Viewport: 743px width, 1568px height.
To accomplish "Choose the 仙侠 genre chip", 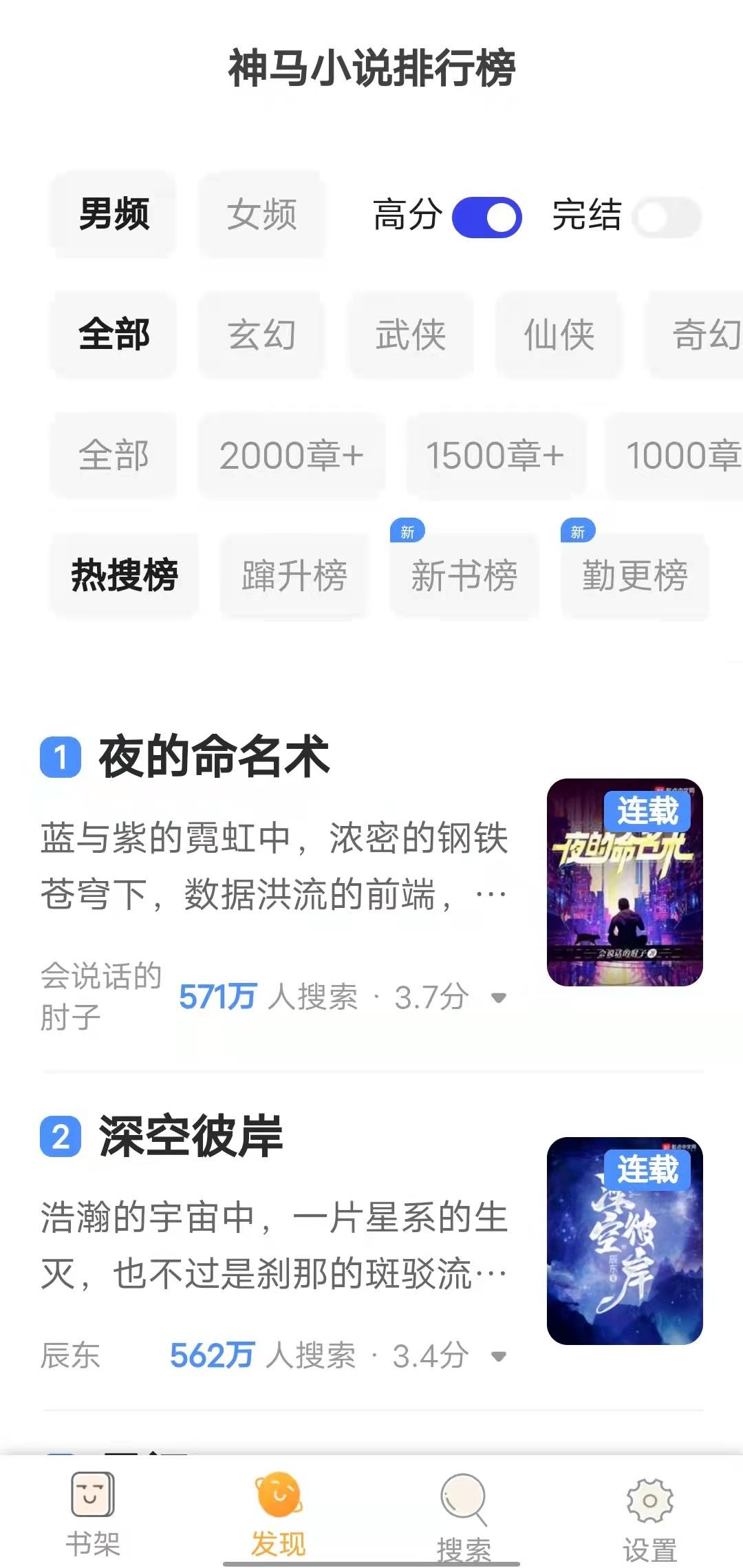I will click(559, 335).
